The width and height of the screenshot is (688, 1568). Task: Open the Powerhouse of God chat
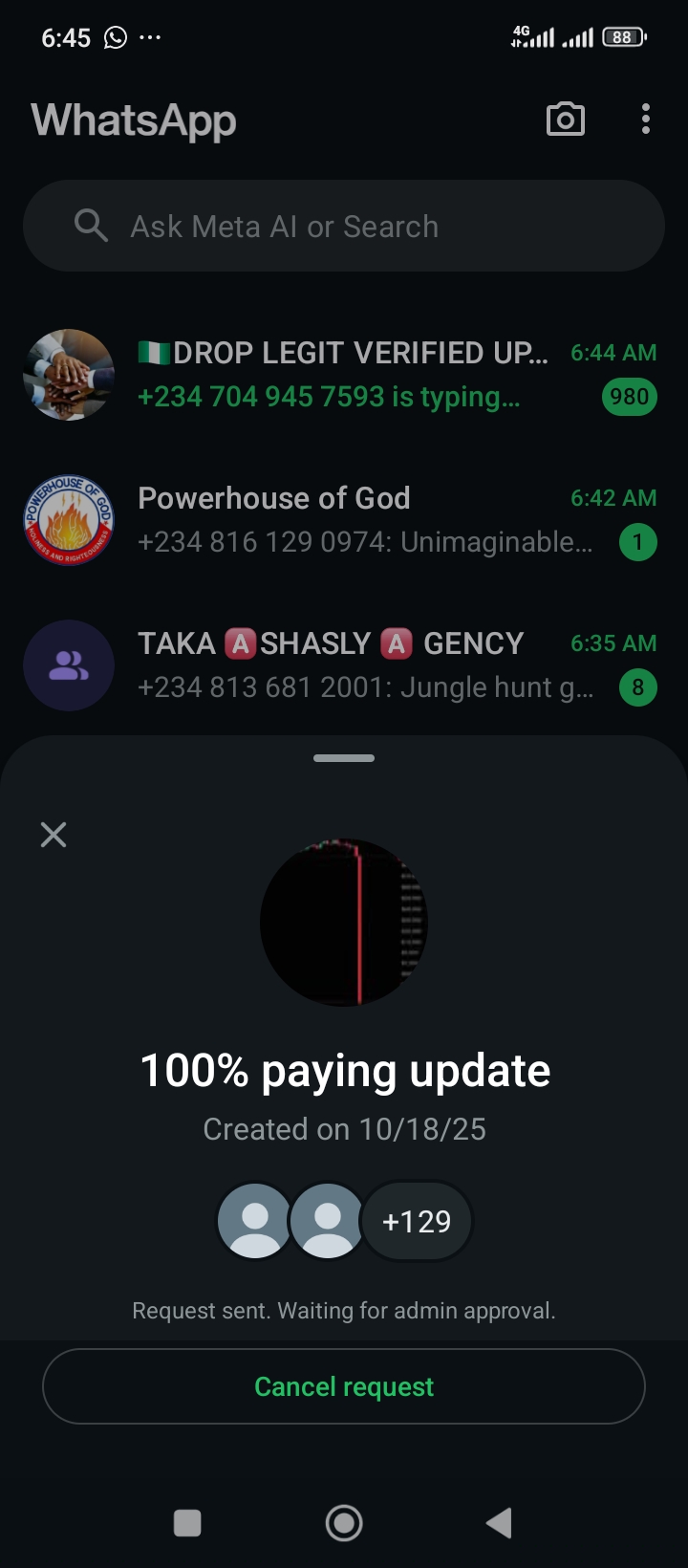click(x=344, y=520)
